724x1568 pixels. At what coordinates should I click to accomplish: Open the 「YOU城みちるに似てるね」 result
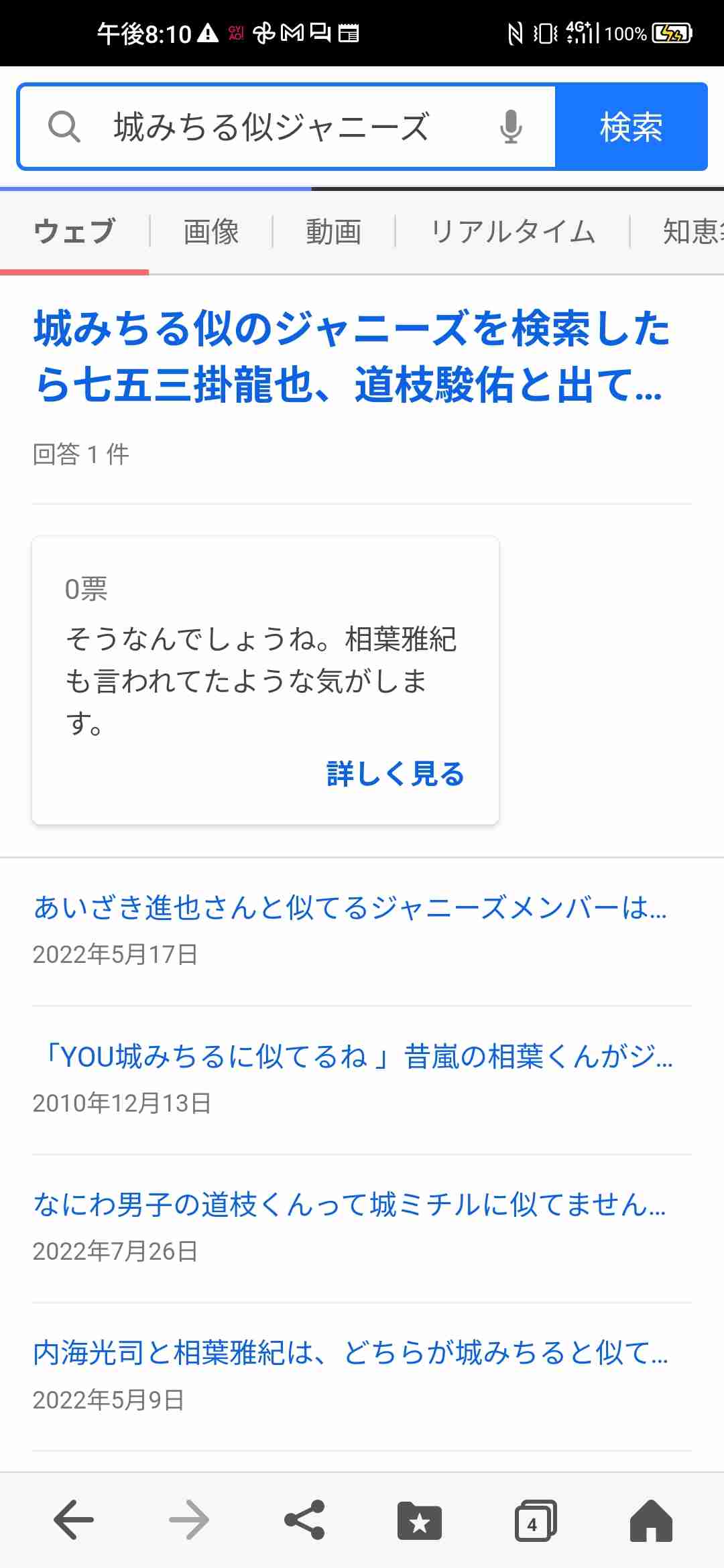click(355, 1056)
